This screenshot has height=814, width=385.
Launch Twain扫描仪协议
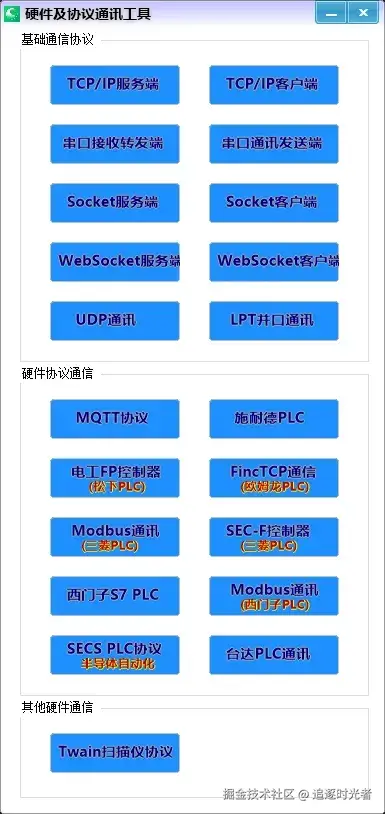click(115, 753)
